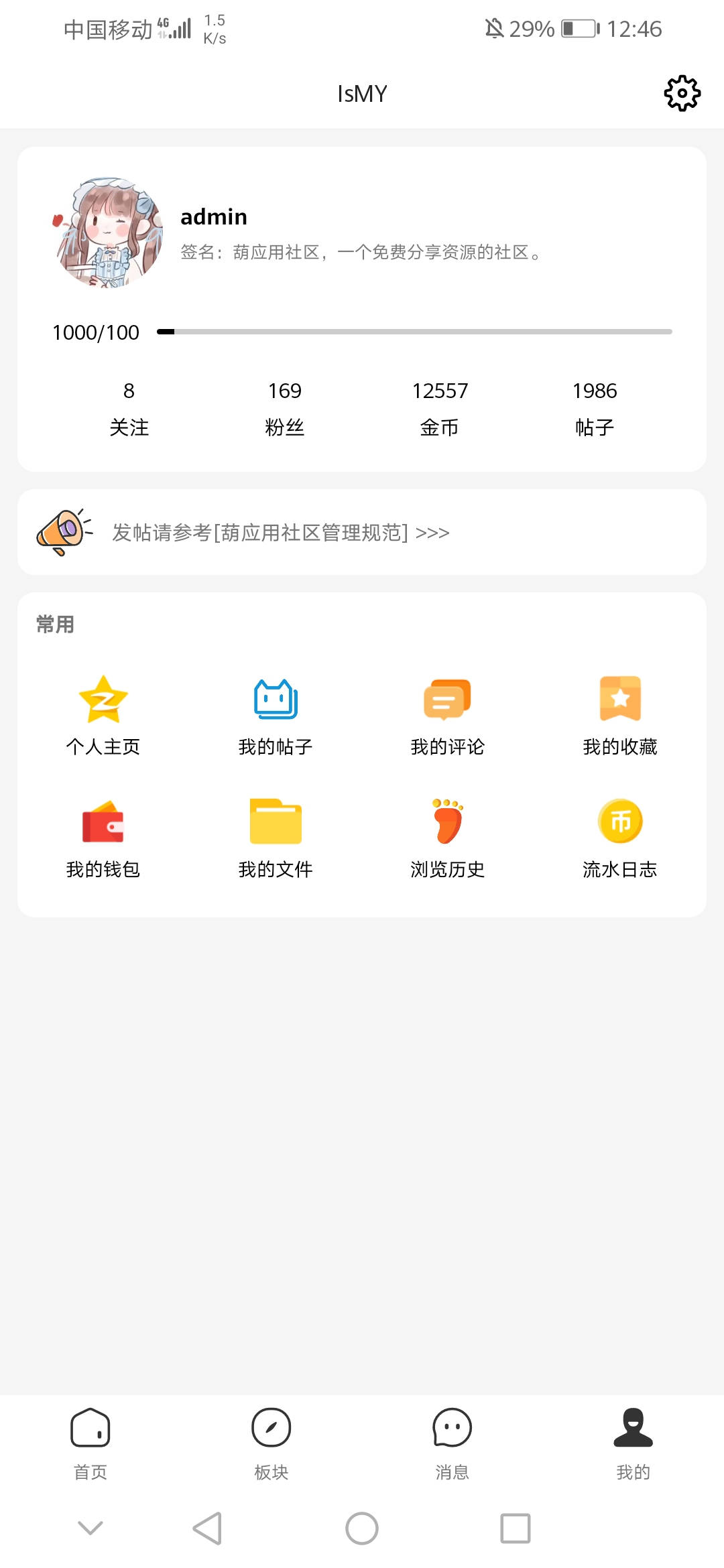Switch to the 消息 tab
Viewport: 724px width, 1568px height.
(452, 1443)
